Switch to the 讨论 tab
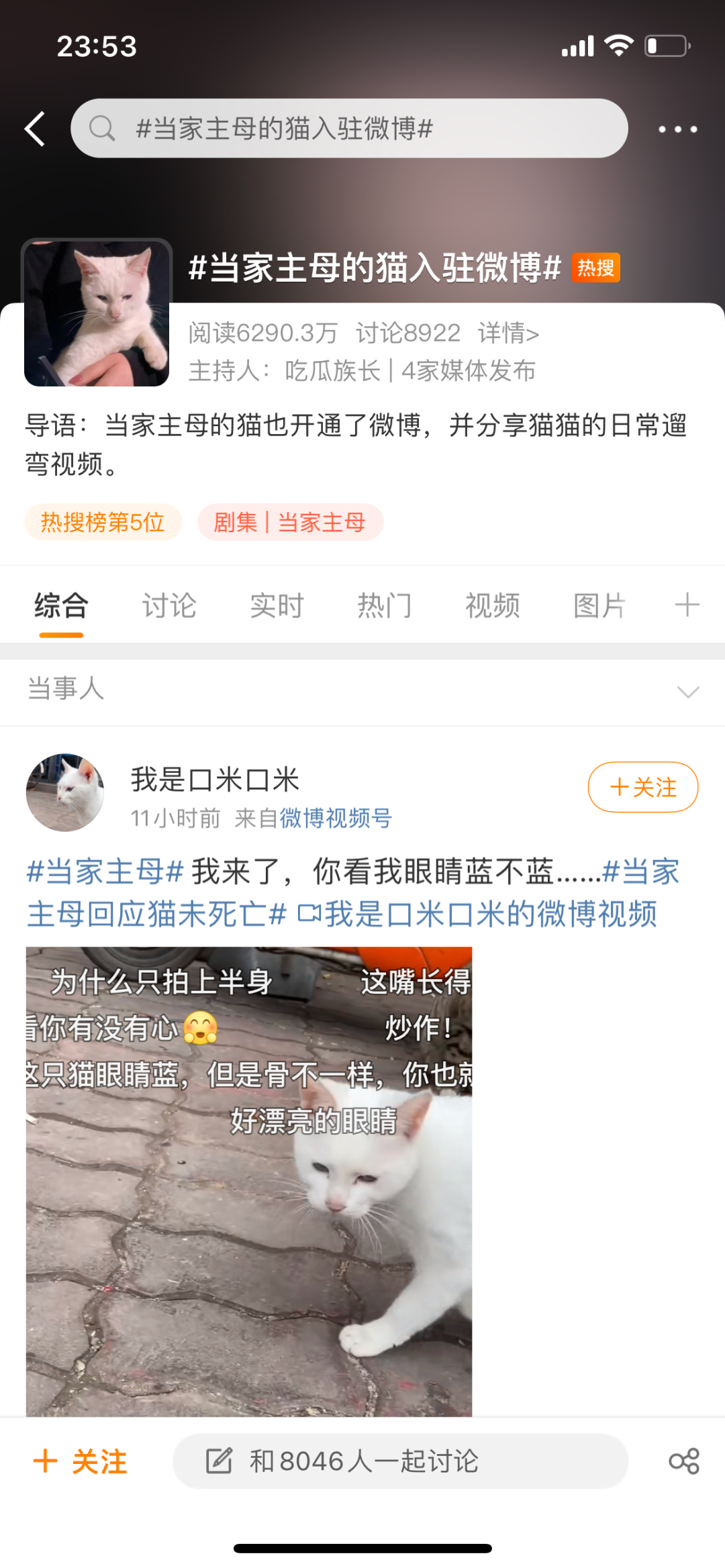 pyautogui.click(x=169, y=605)
